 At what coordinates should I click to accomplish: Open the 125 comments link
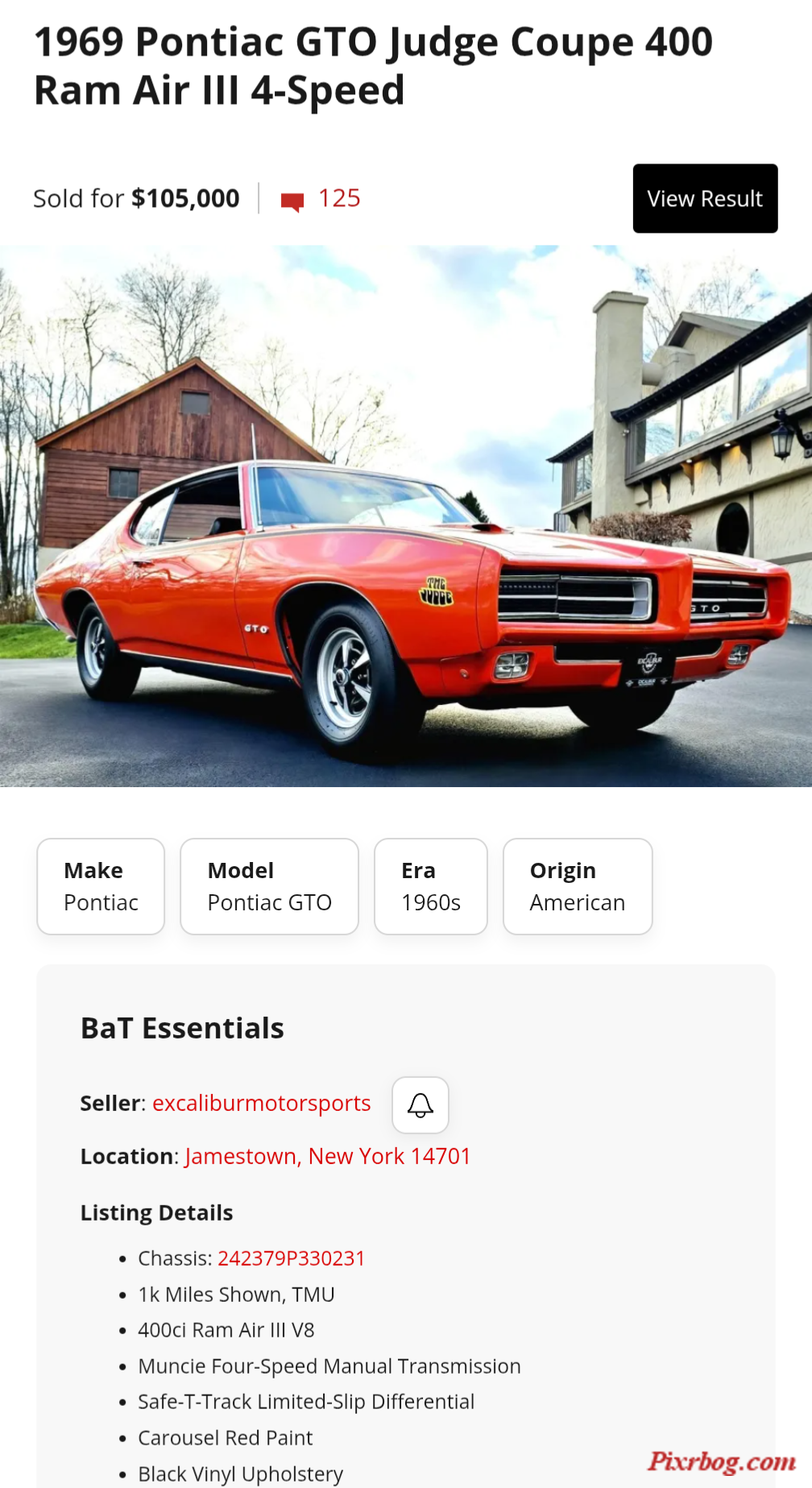pos(321,199)
